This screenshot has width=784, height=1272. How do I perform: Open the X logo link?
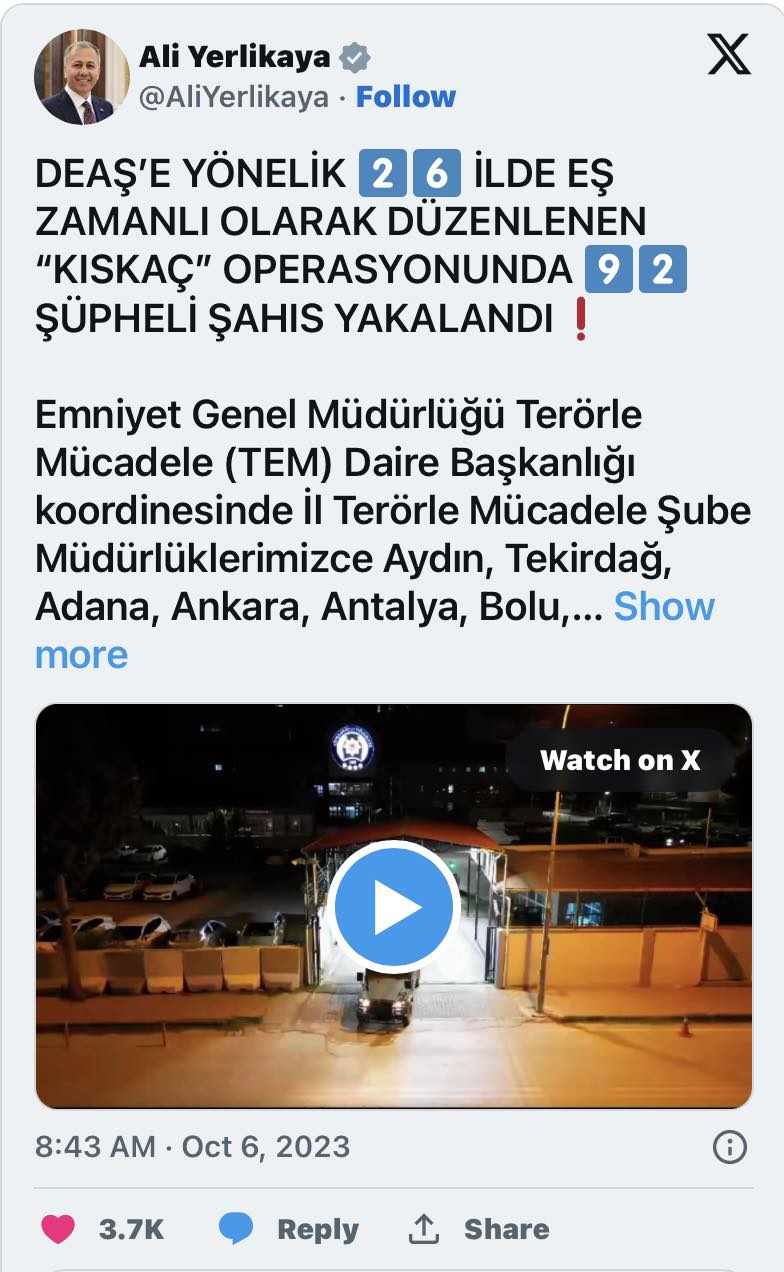pos(728,55)
